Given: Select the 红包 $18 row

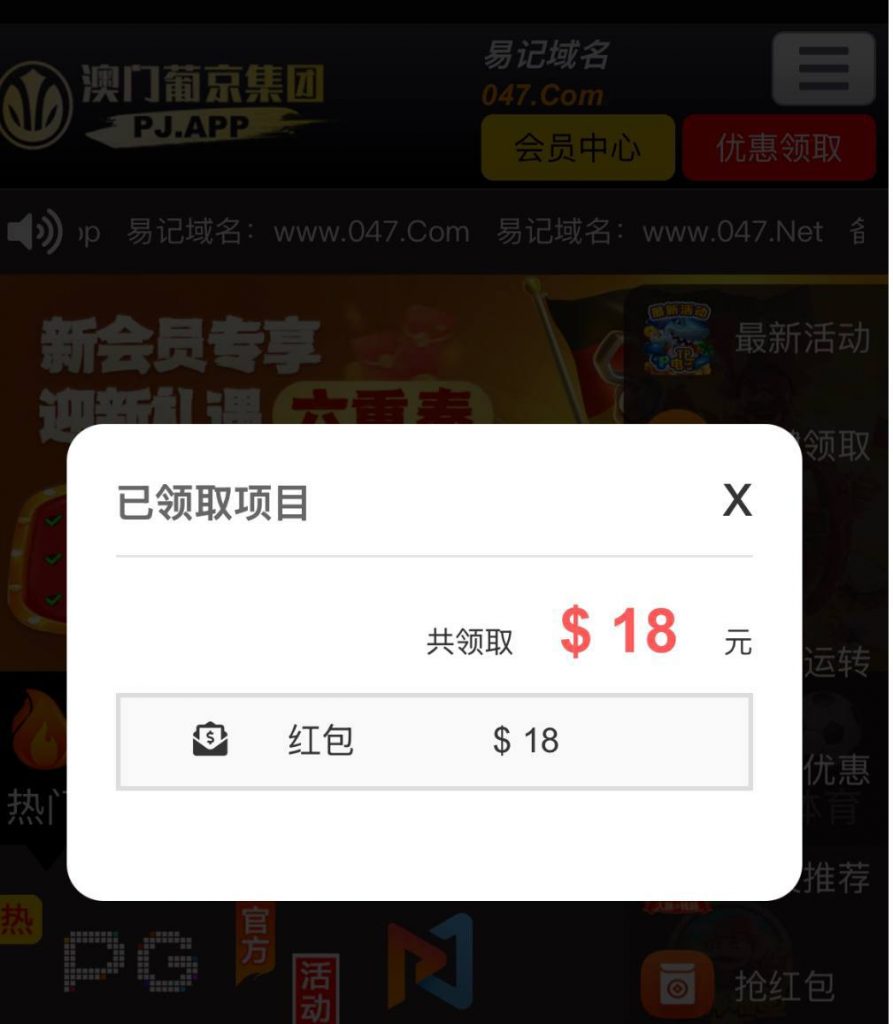Looking at the screenshot, I should (434, 741).
